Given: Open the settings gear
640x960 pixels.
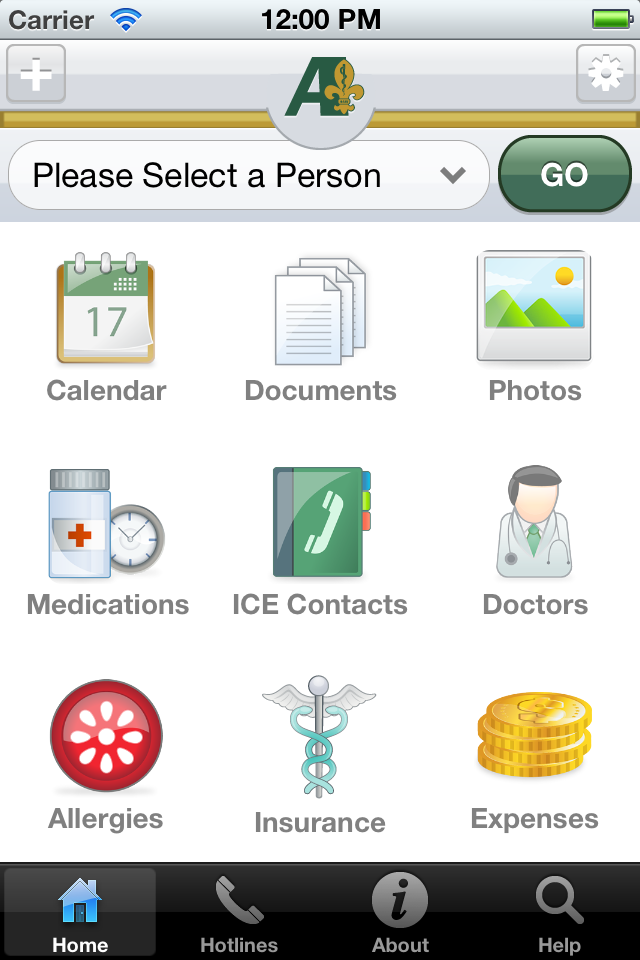Looking at the screenshot, I should pos(606,74).
